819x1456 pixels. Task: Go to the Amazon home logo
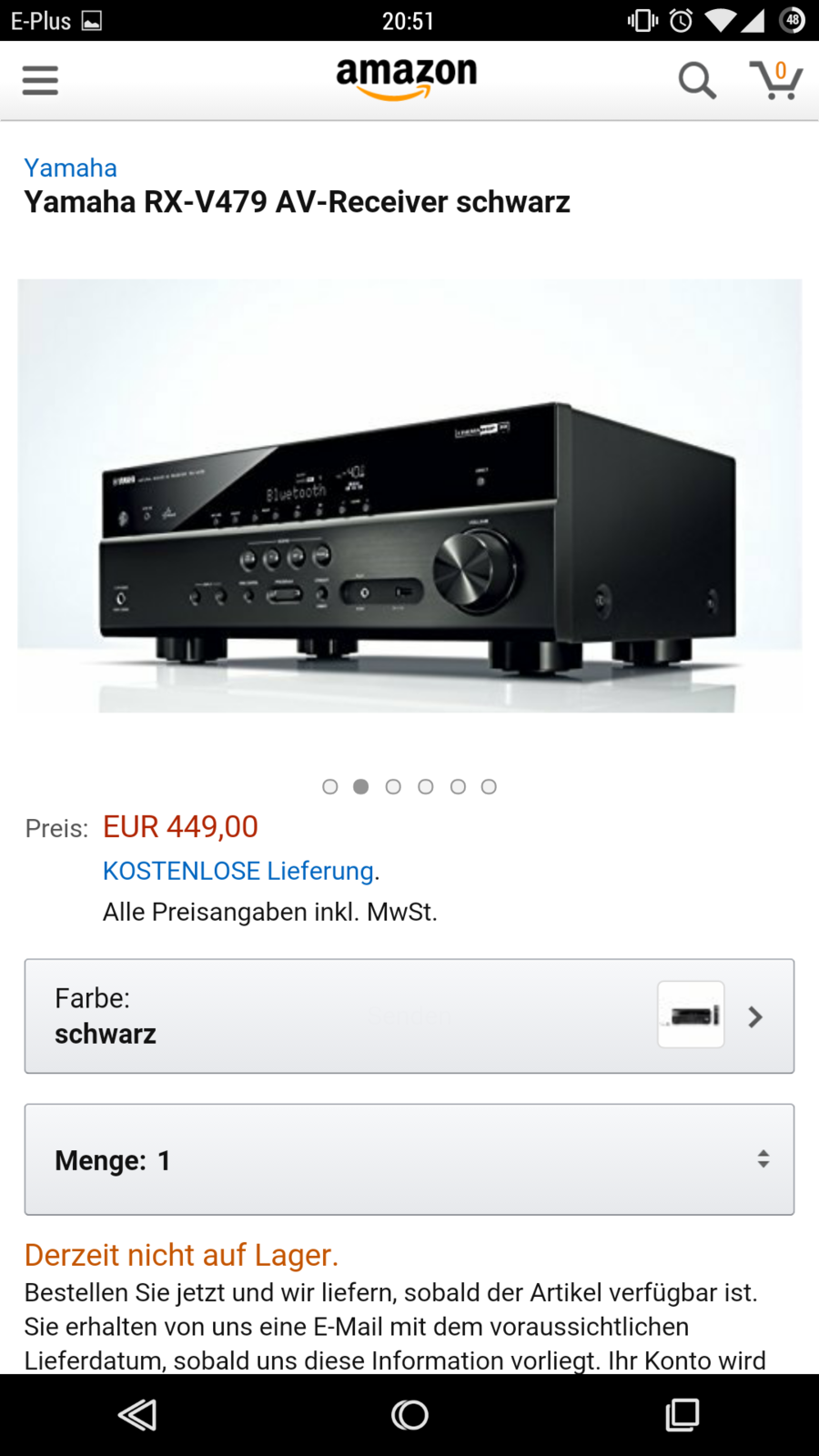click(407, 77)
